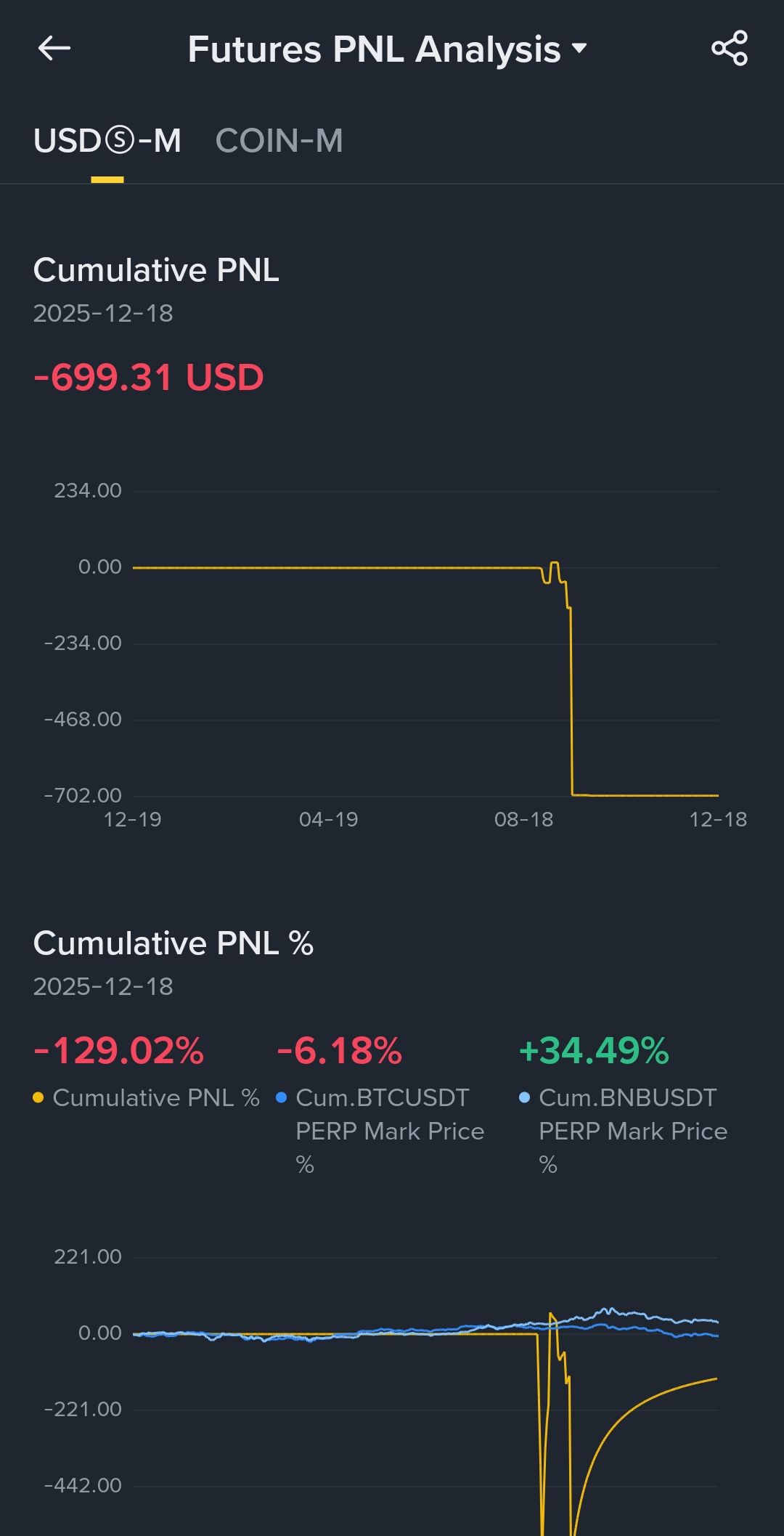Select the USDⓈ-M tab
Image resolution: width=784 pixels, height=1536 pixels.
107,141
